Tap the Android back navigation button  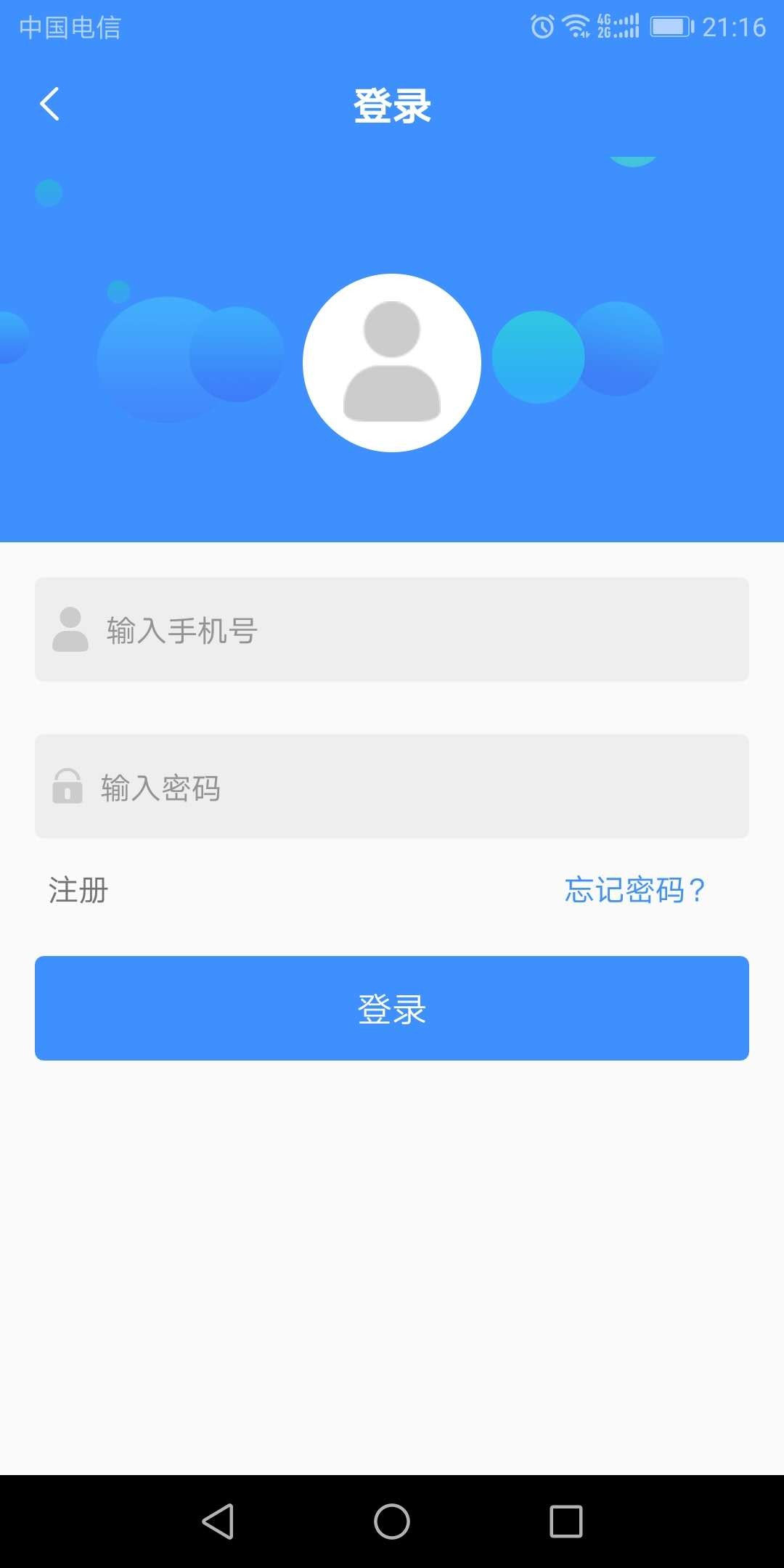tap(219, 1522)
